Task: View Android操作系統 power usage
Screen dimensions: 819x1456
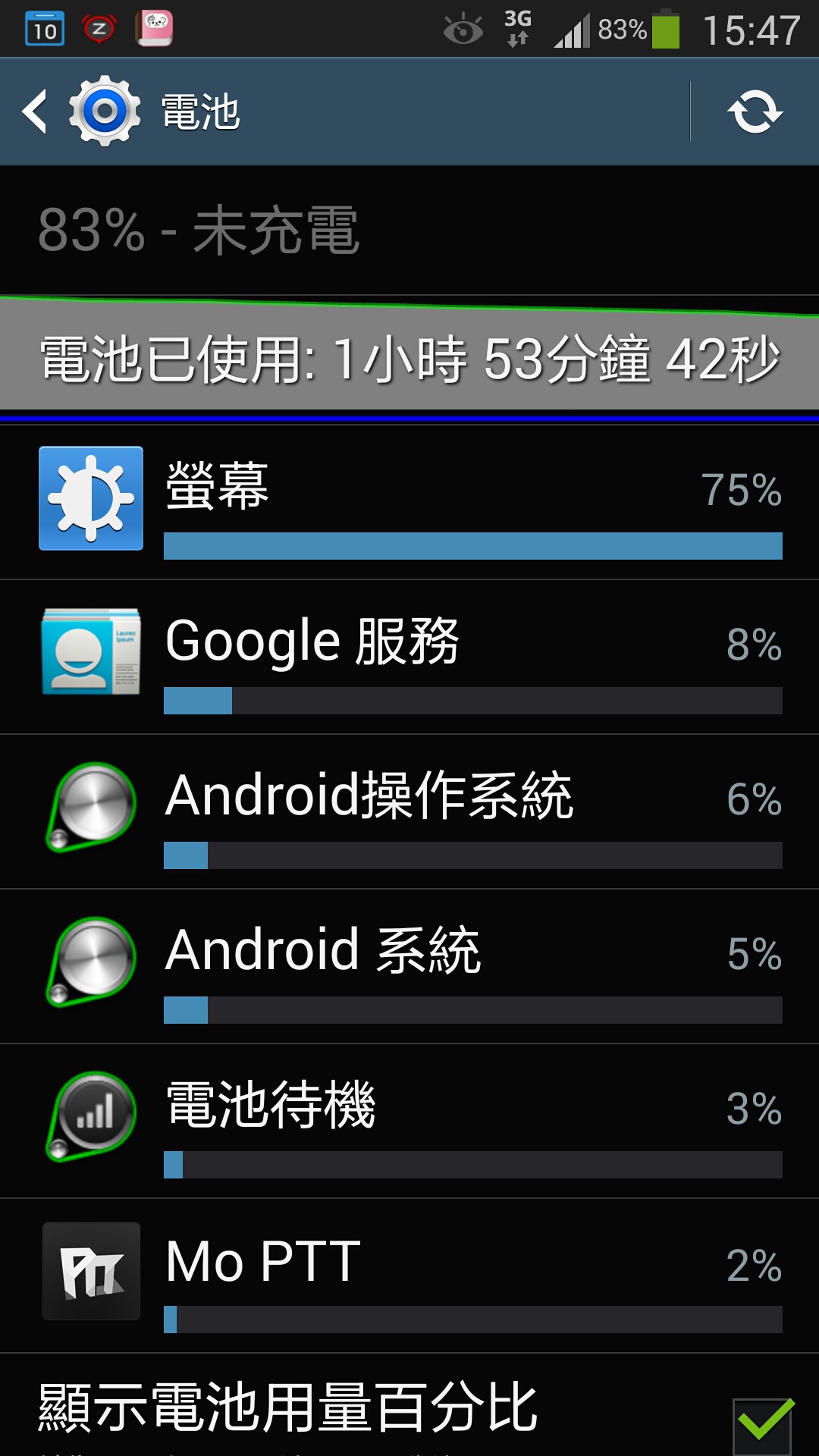Action: pyautogui.click(x=409, y=811)
